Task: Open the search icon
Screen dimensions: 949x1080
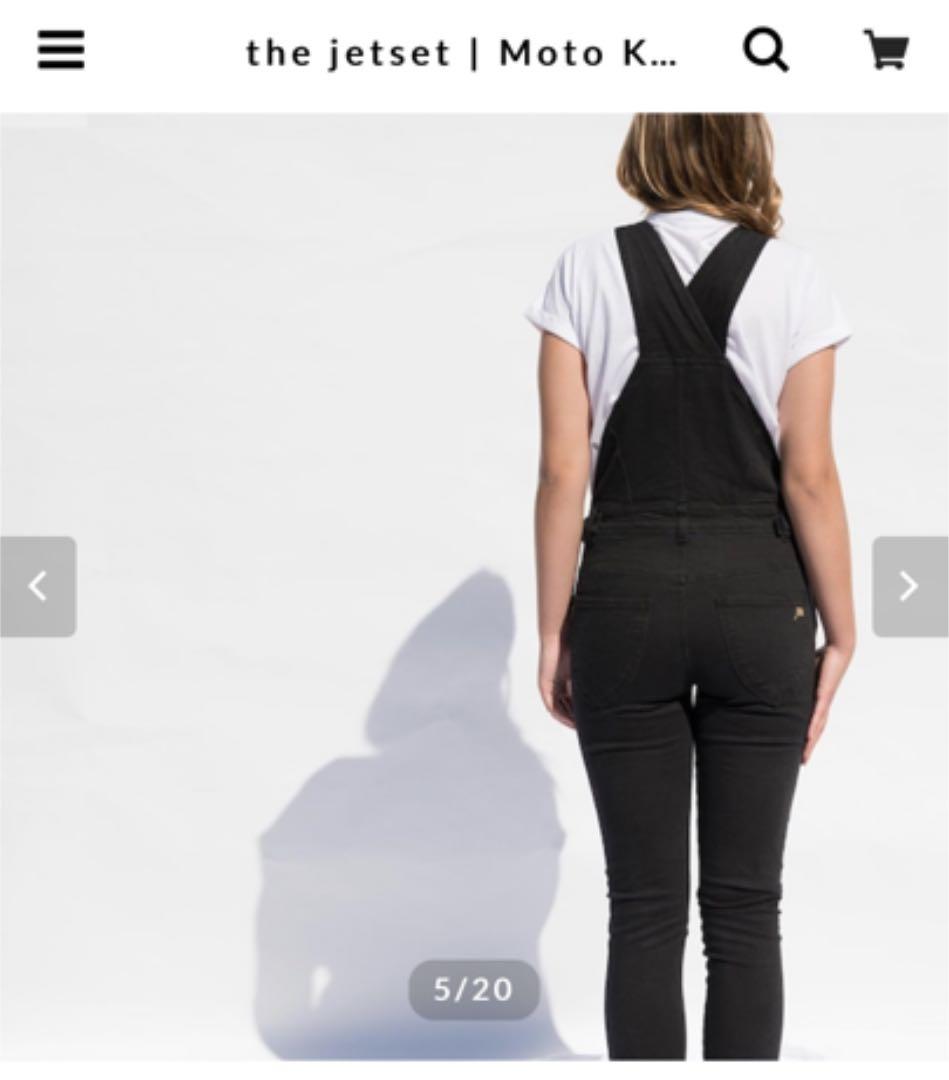Action: click(766, 50)
